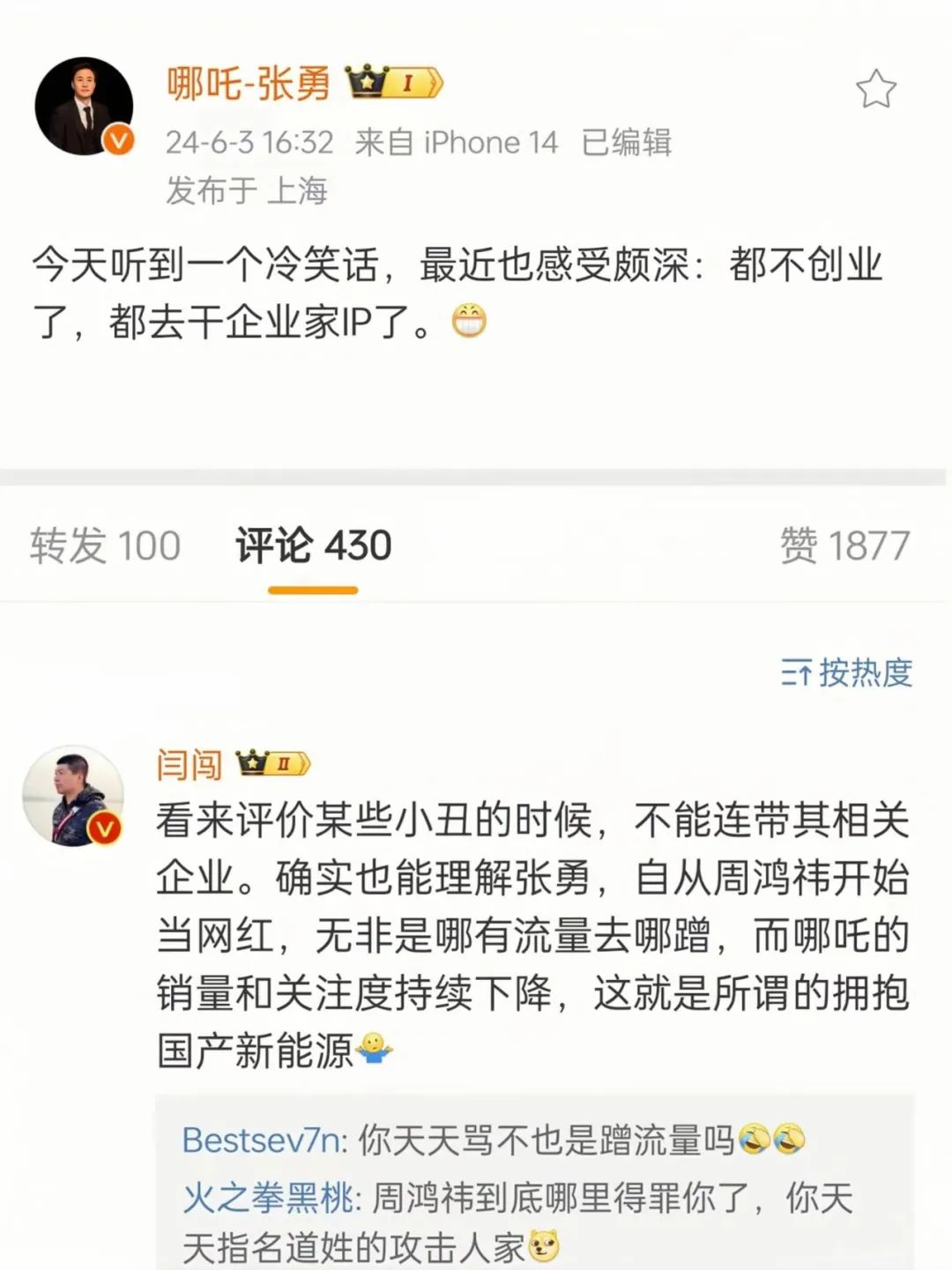Open 火之拳黑桃's profile from the reply

pyautogui.click(x=269, y=1199)
